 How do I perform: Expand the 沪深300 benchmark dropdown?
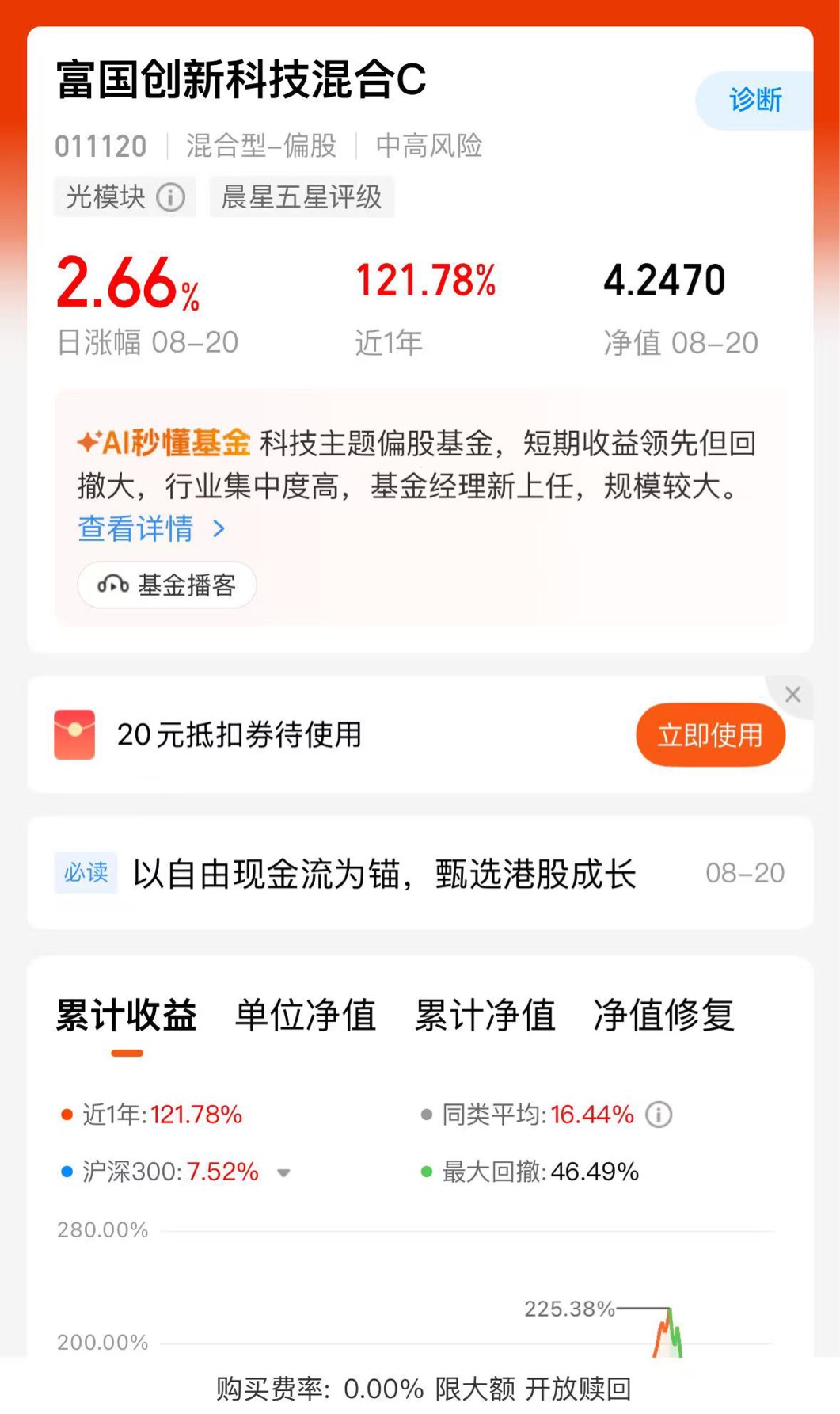(283, 1172)
